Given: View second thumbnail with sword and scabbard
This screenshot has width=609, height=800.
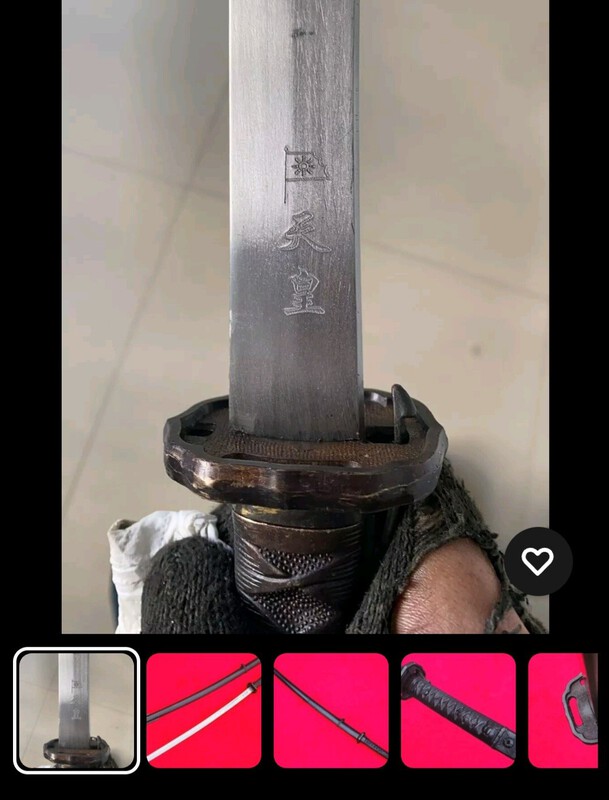Looking at the screenshot, I should tap(204, 711).
